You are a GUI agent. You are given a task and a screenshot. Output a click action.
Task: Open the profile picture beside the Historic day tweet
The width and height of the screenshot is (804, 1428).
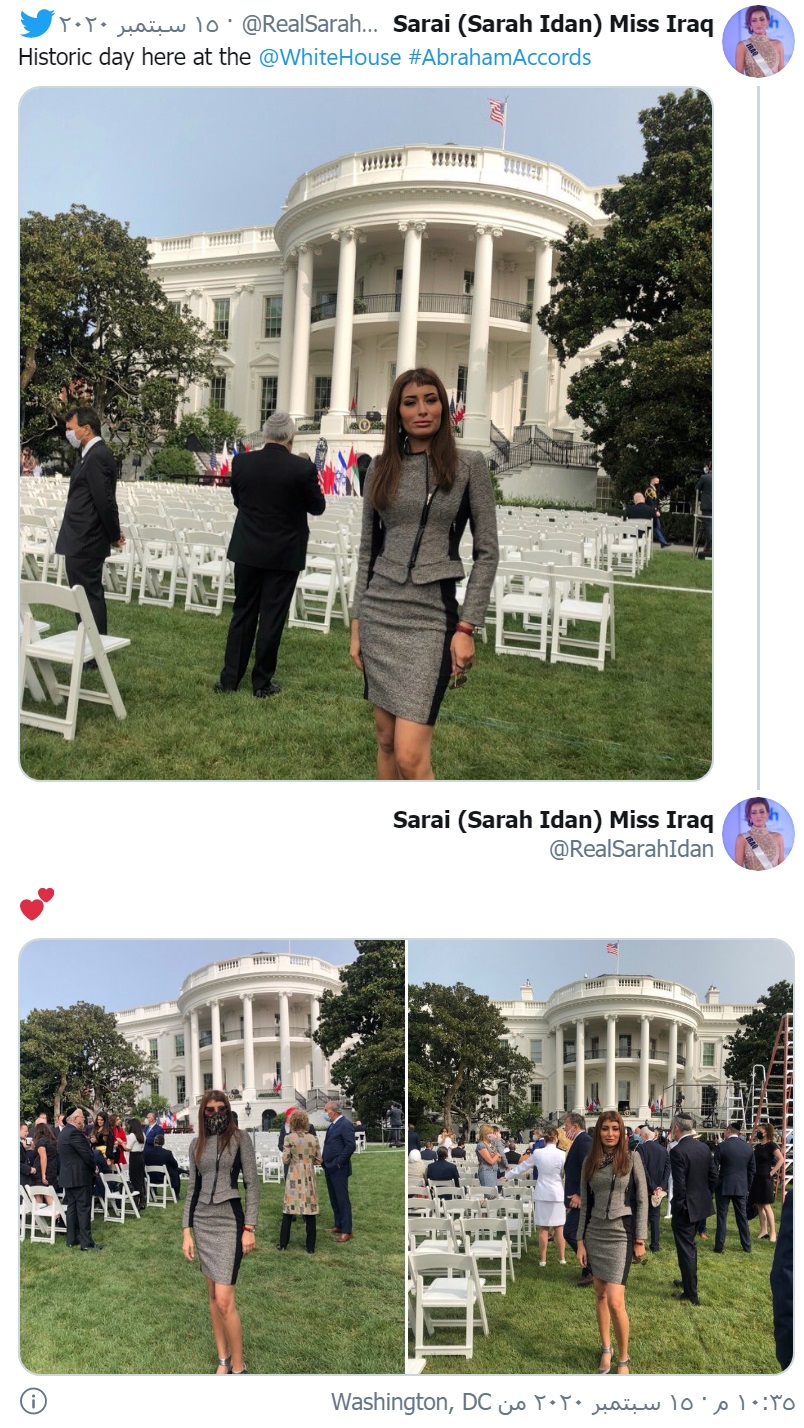coord(758,41)
